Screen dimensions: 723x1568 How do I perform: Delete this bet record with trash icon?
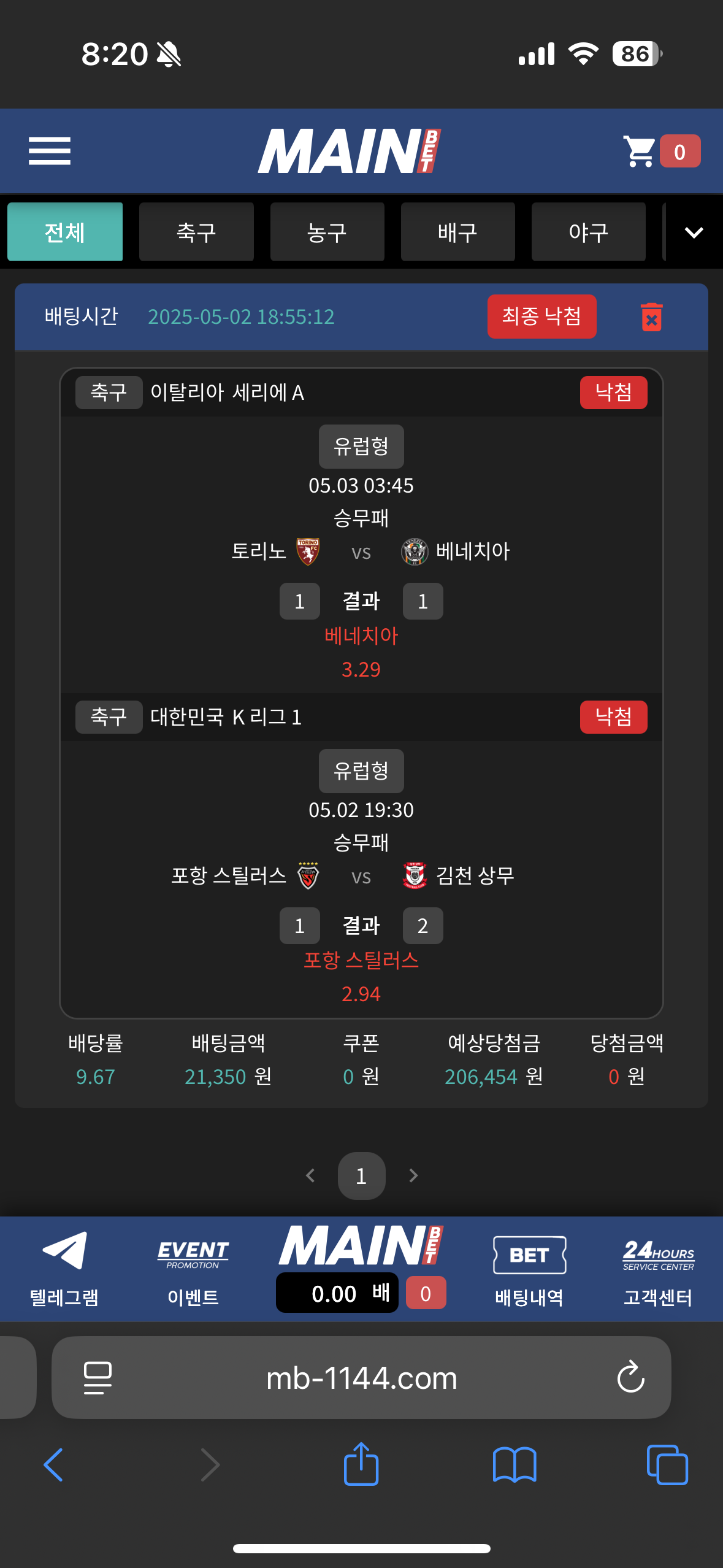pyautogui.click(x=651, y=317)
